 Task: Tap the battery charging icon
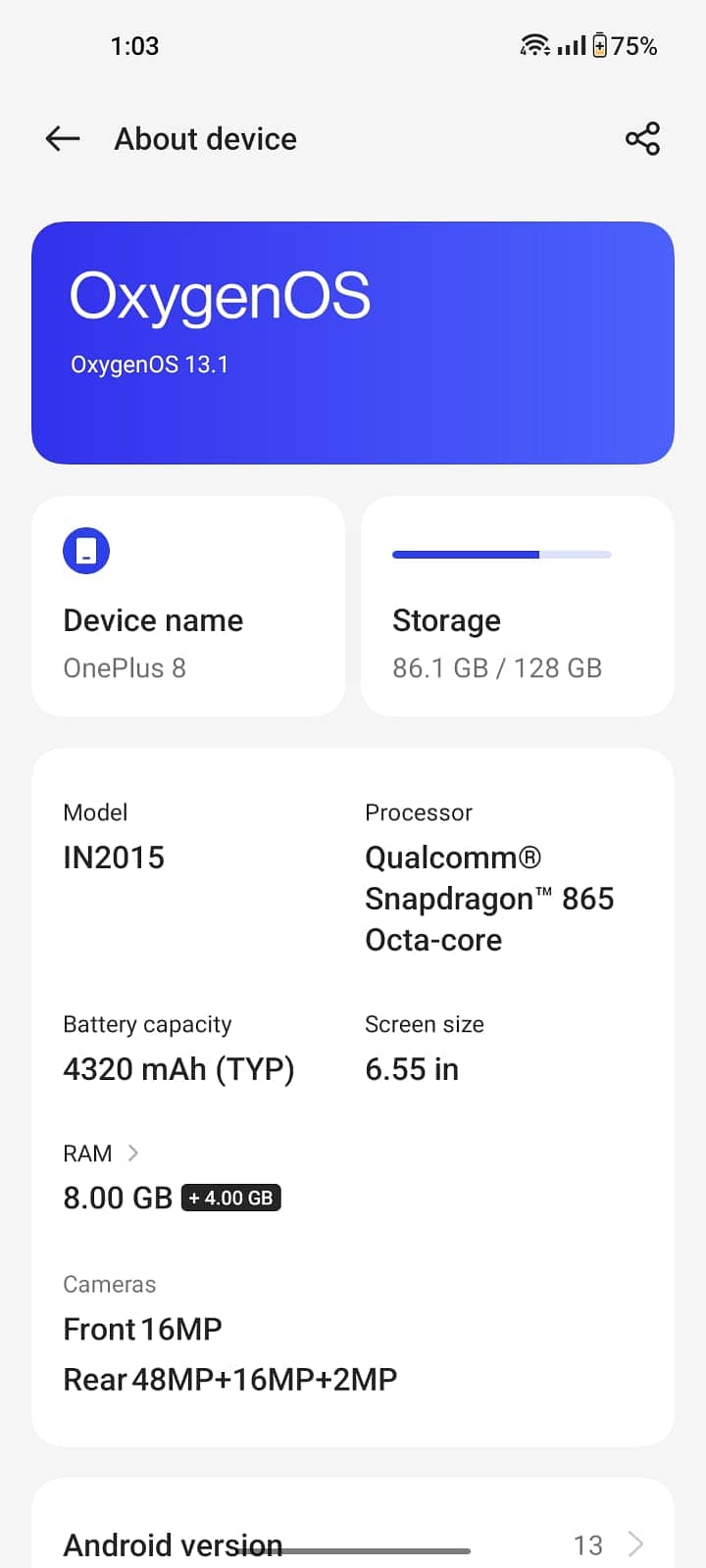599,45
